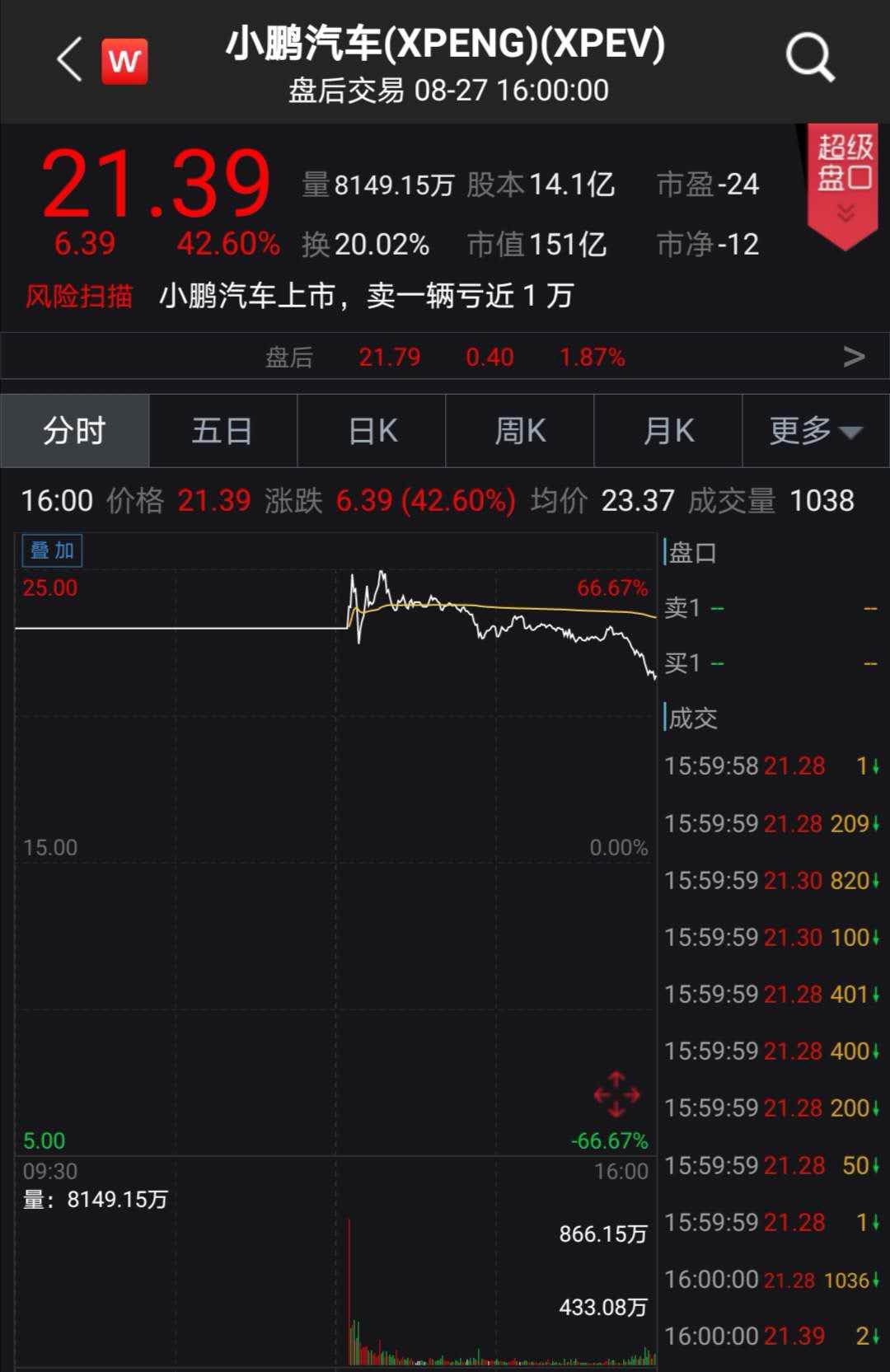Open the 更多 dropdown menu
This screenshot has height=1372, width=890.
click(814, 430)
